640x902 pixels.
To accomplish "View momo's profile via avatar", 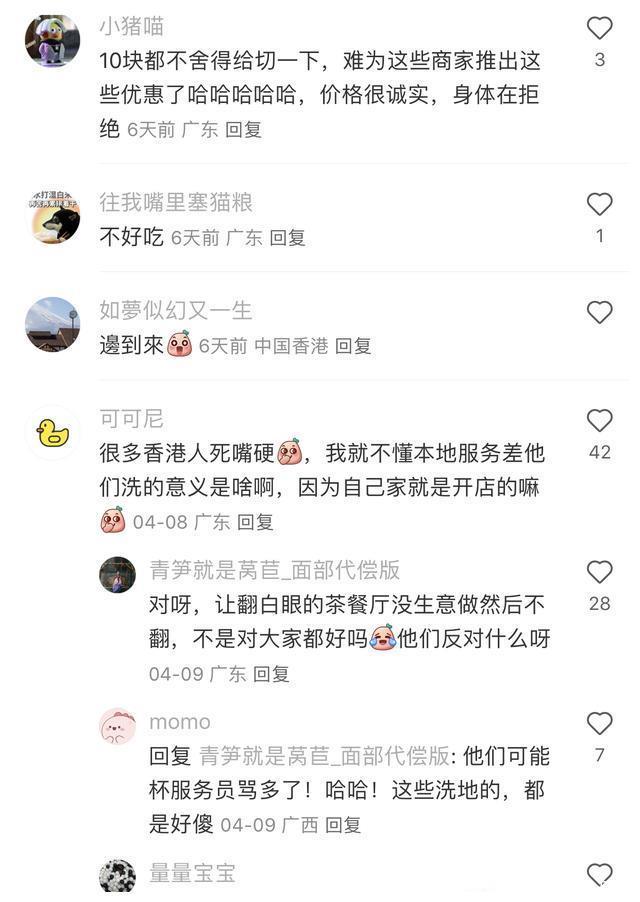I will 118,726.
